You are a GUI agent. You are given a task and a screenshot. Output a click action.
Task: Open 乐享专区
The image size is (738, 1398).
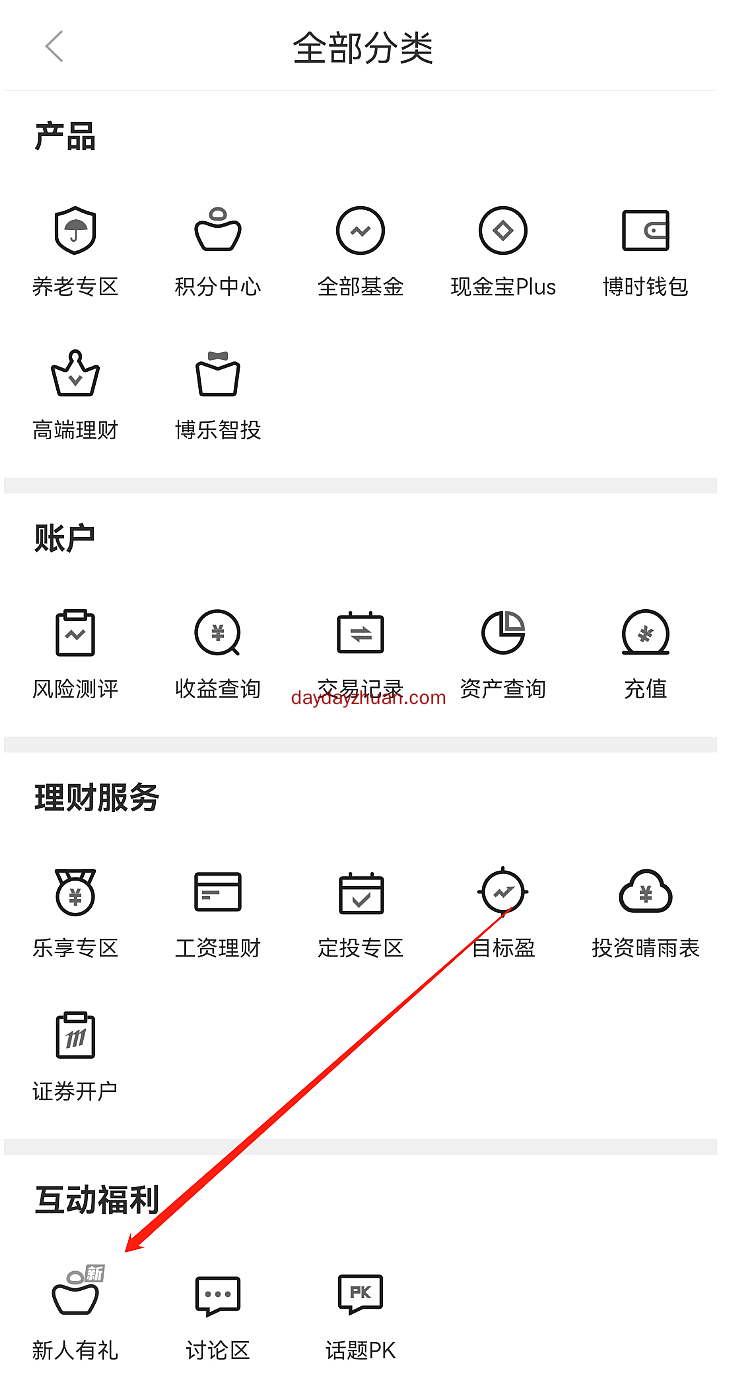[75, 911]
